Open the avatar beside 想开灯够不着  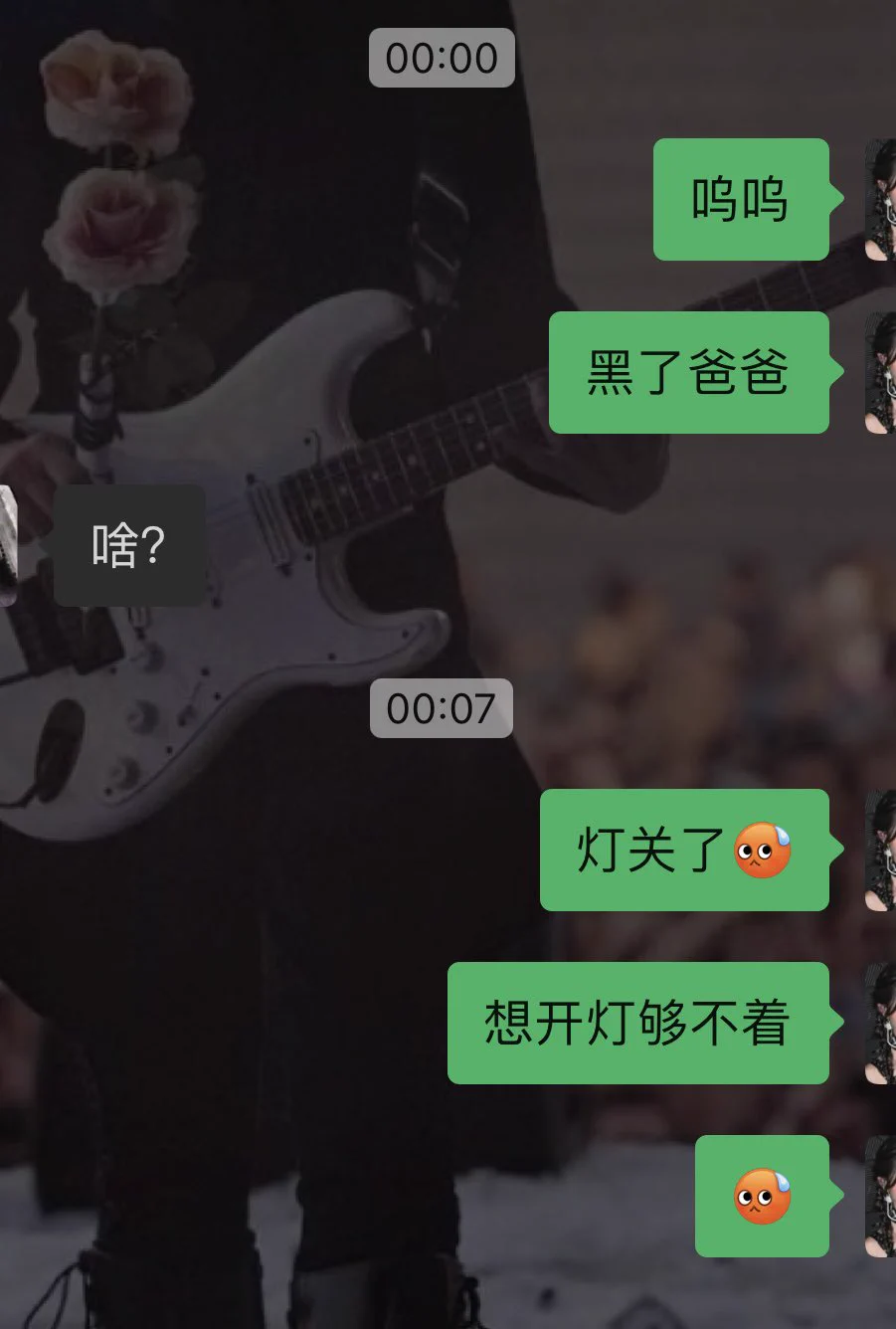pyautogui.click(x=880, y=1023)
